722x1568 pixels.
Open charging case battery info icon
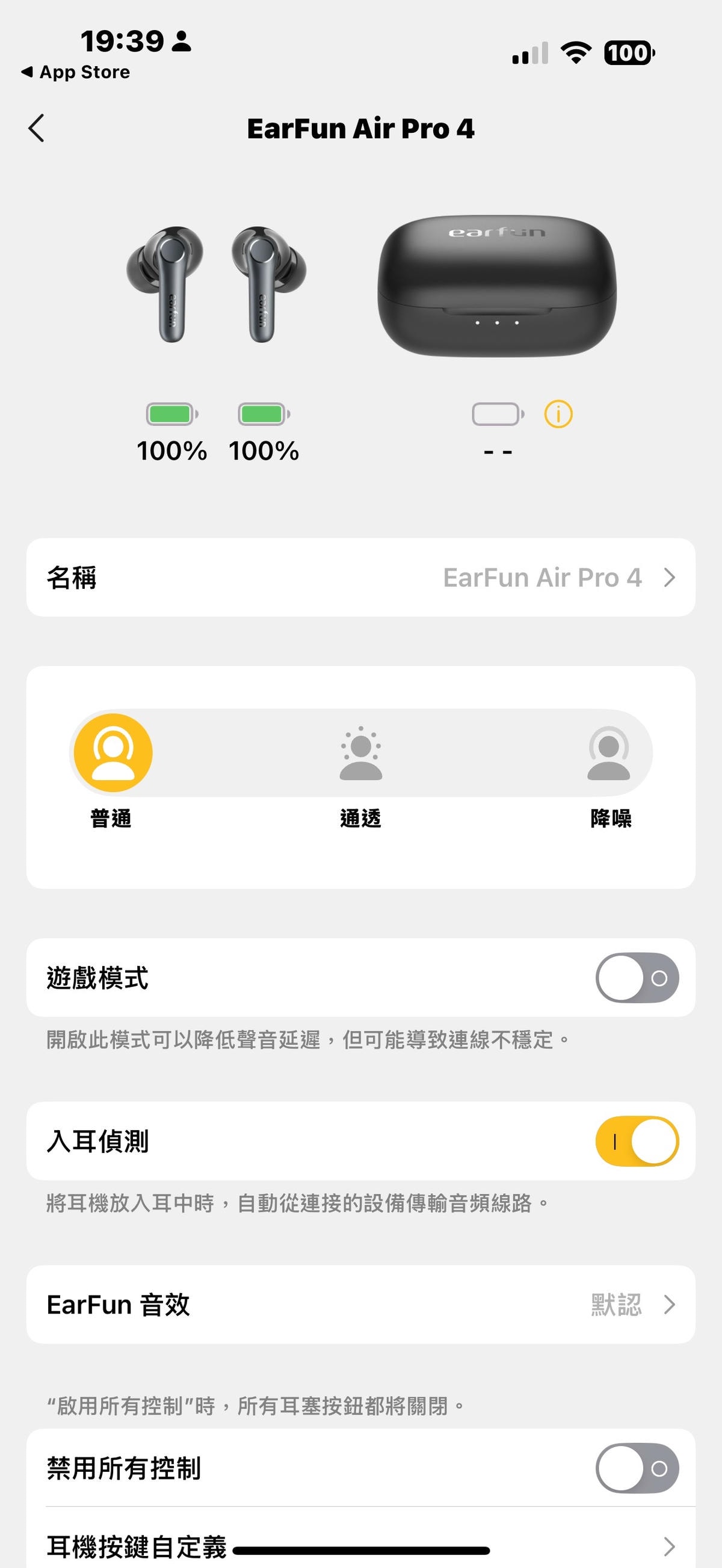(558, 414)
